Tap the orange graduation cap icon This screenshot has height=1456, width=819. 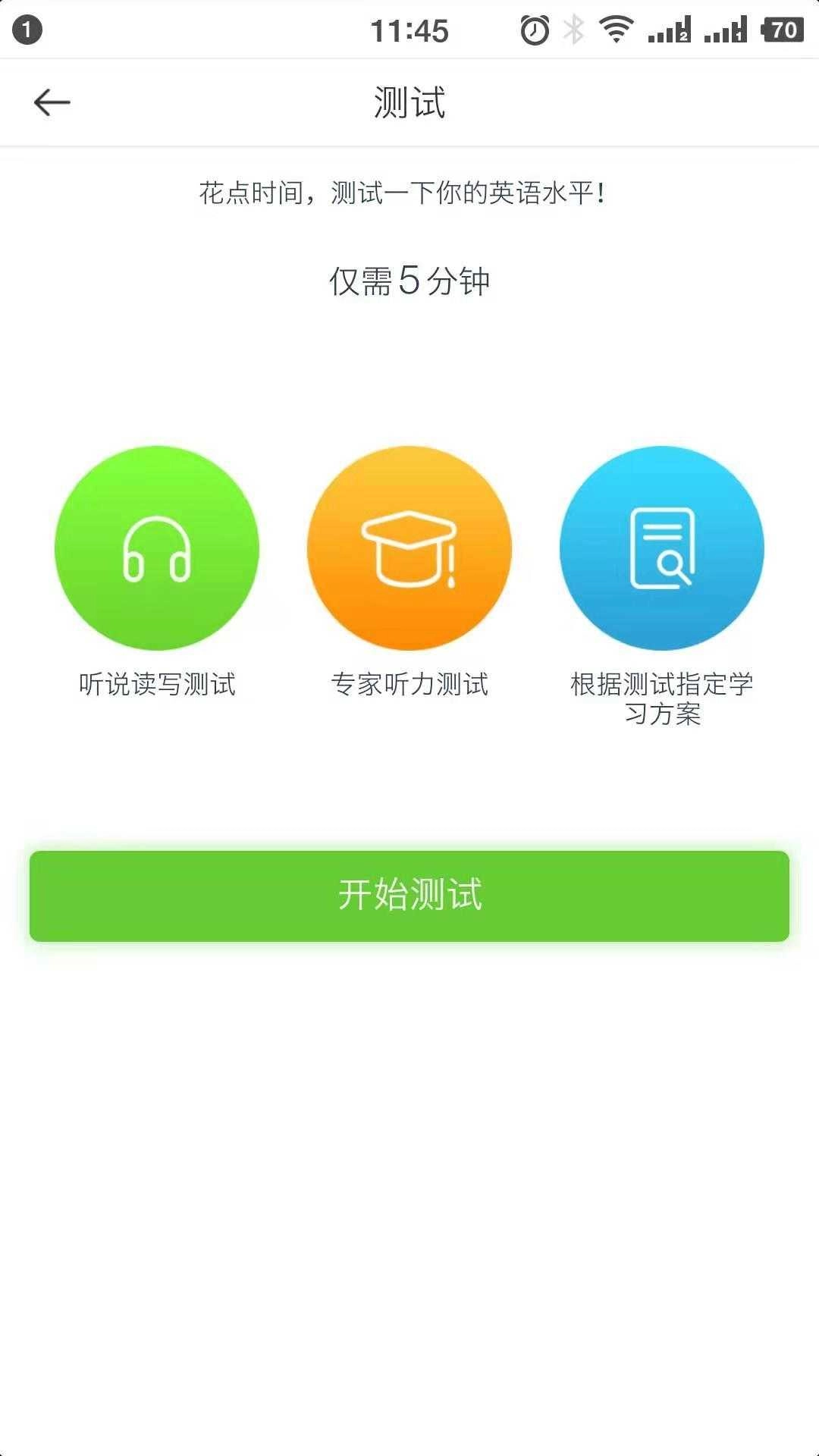tap(409, 550)
